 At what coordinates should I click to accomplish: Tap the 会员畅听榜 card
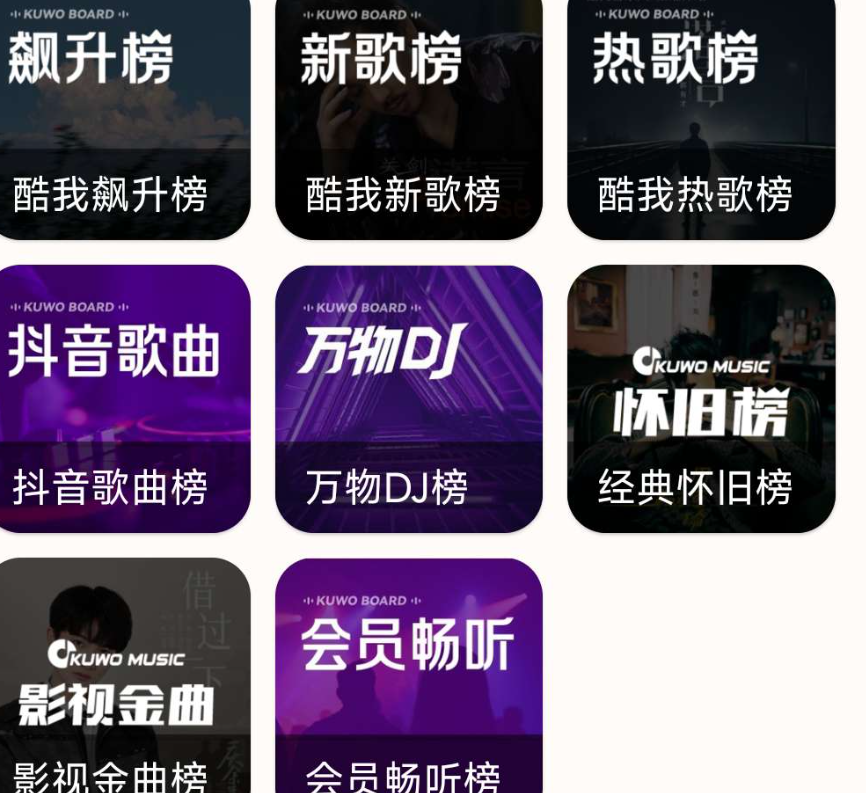click(408, 680)
